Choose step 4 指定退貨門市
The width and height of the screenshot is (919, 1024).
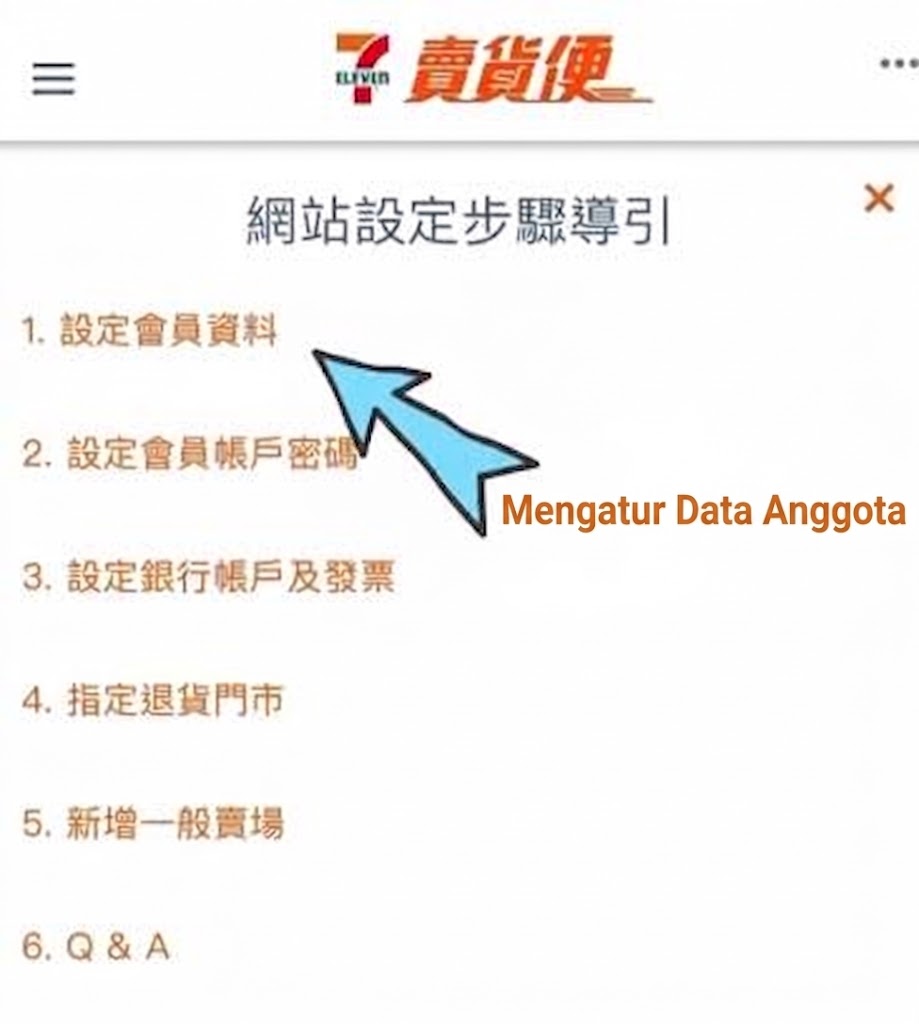[153, 700]
